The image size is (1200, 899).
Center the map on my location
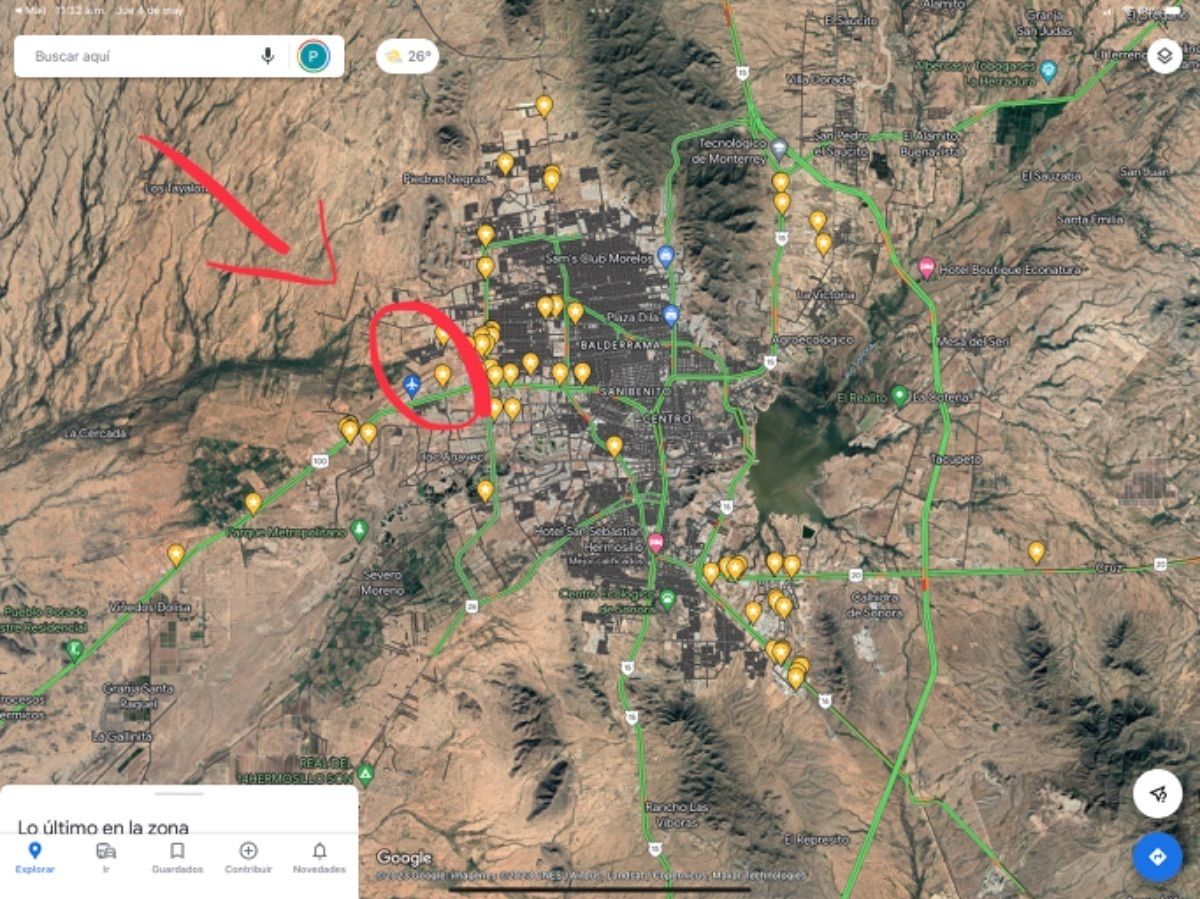tap(1157, 794)
